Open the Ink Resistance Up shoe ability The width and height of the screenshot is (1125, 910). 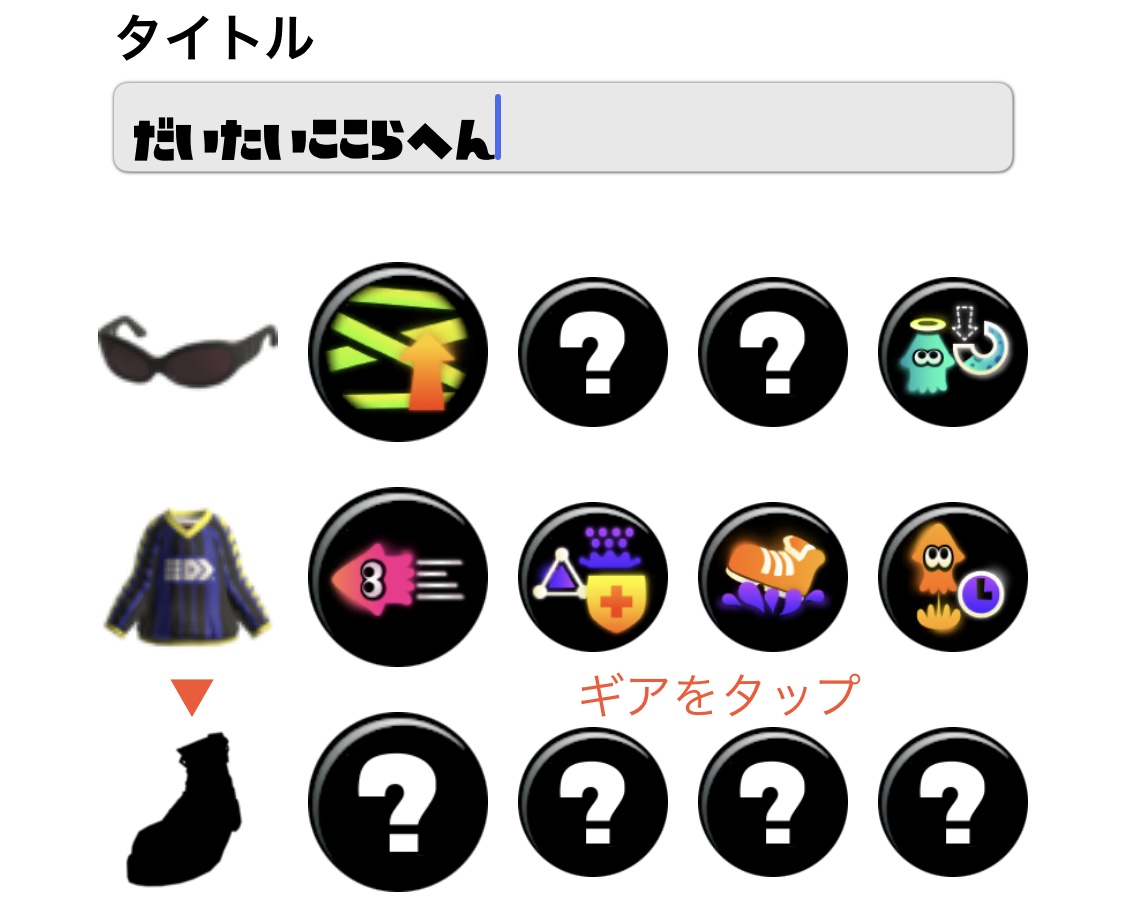[772, 577]
